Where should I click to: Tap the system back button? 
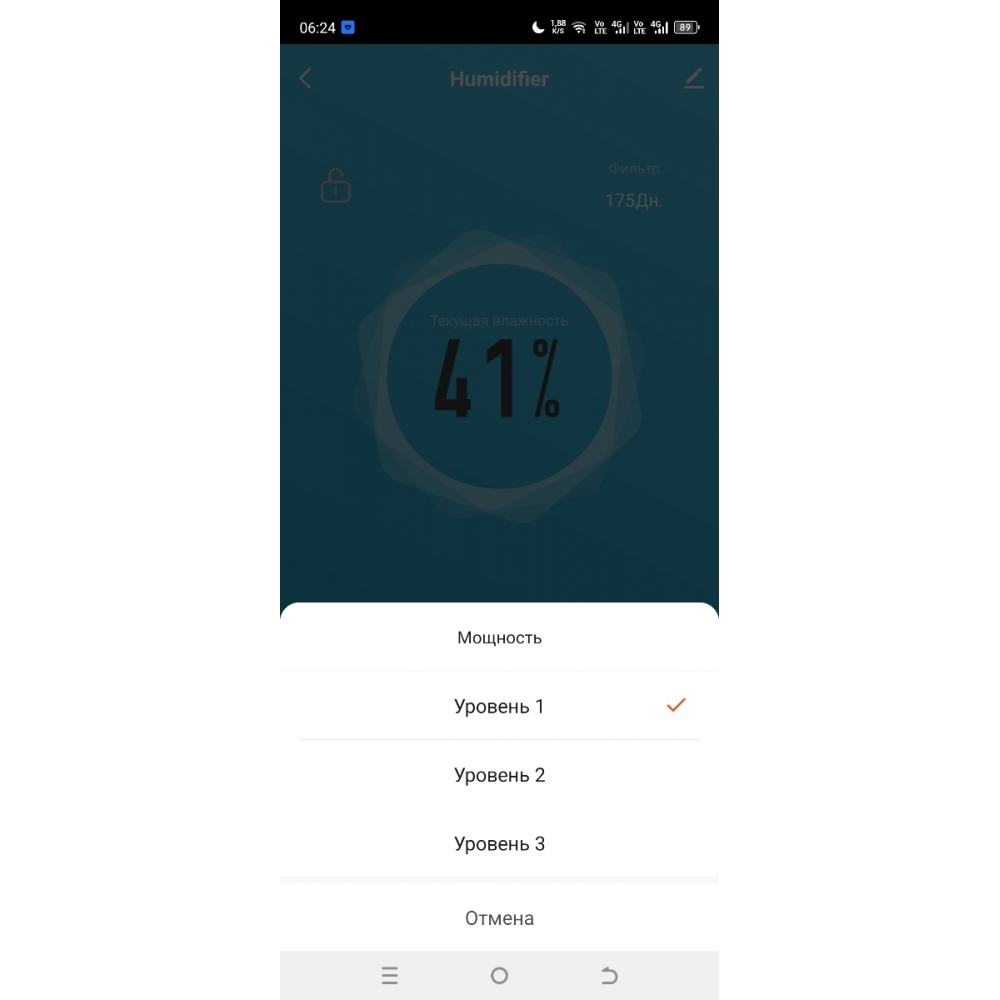[x=608, y=976]
